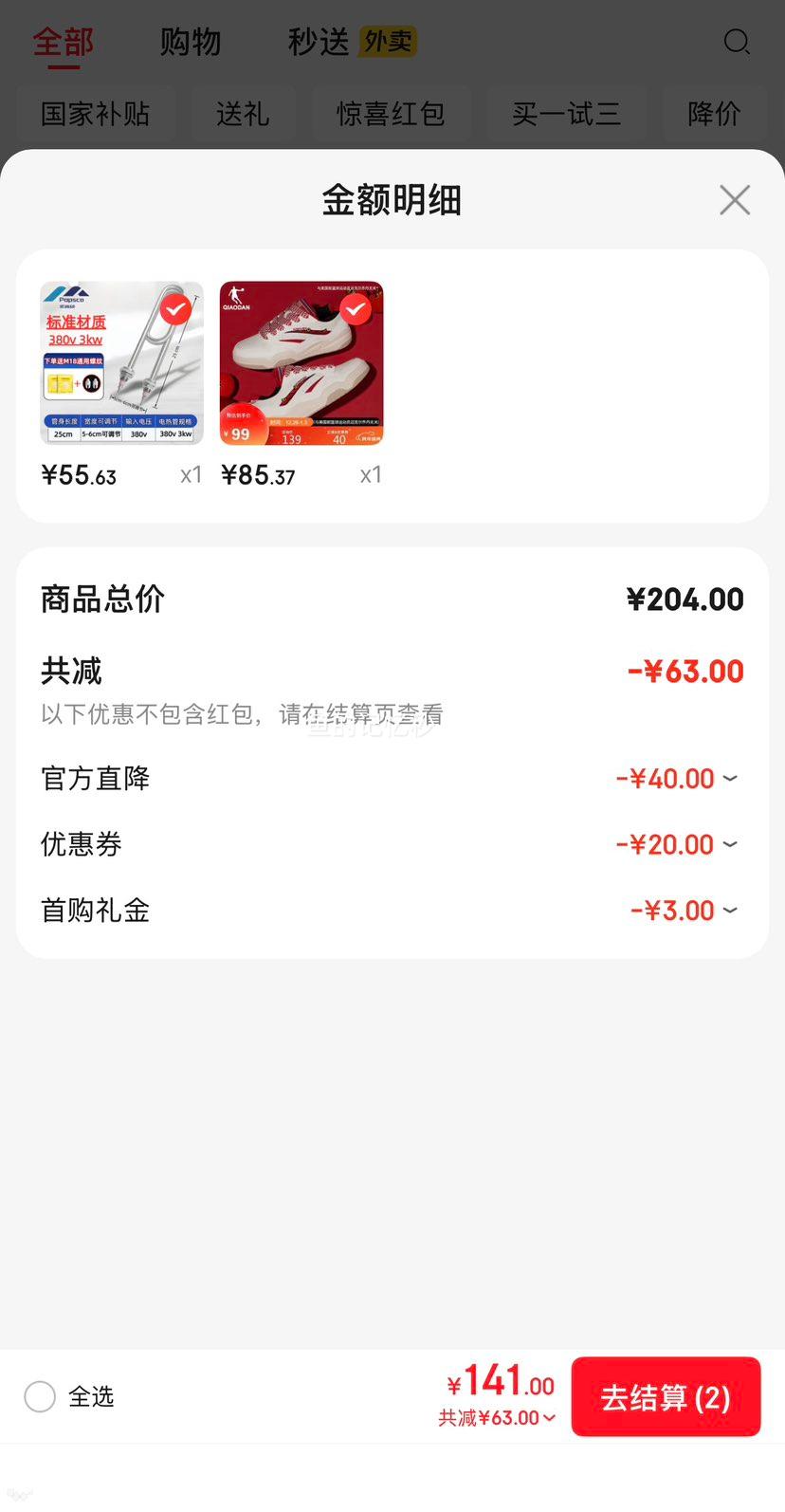Expand the 优惠券 coupon details

[729, 844]
